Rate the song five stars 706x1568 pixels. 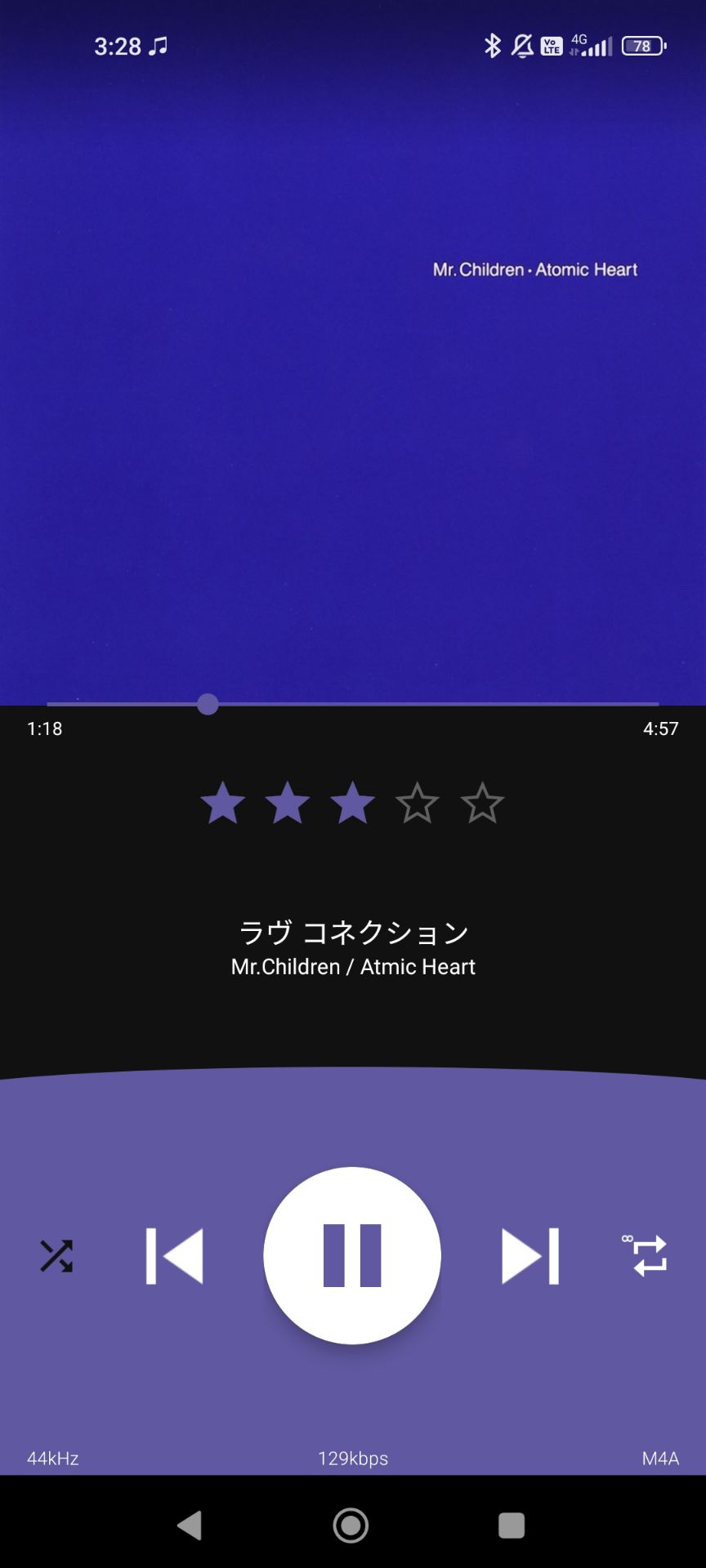click(x=482, y=803)
